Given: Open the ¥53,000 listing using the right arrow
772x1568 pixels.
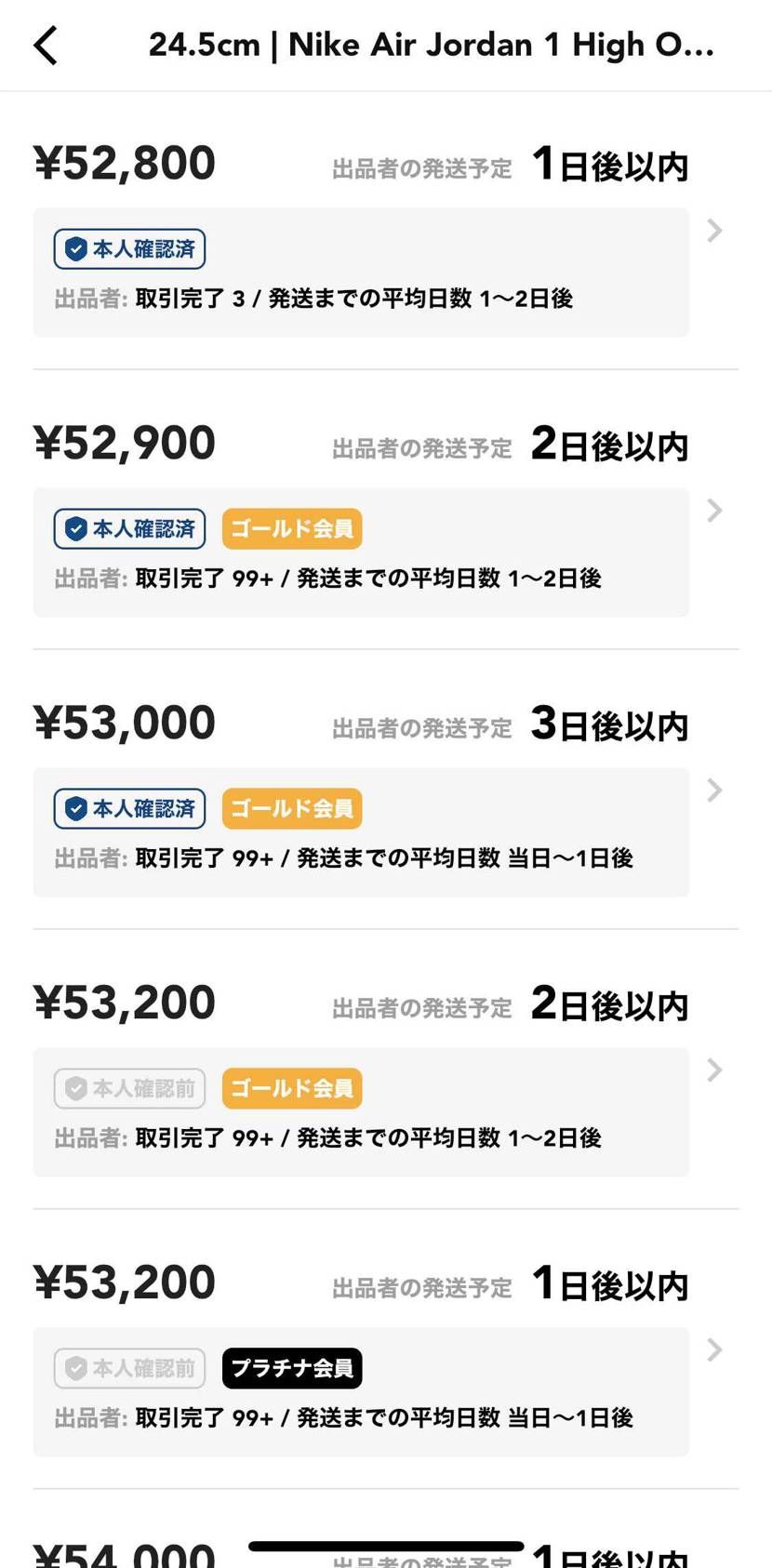Looking at the screenshot, I should [713, 791].
